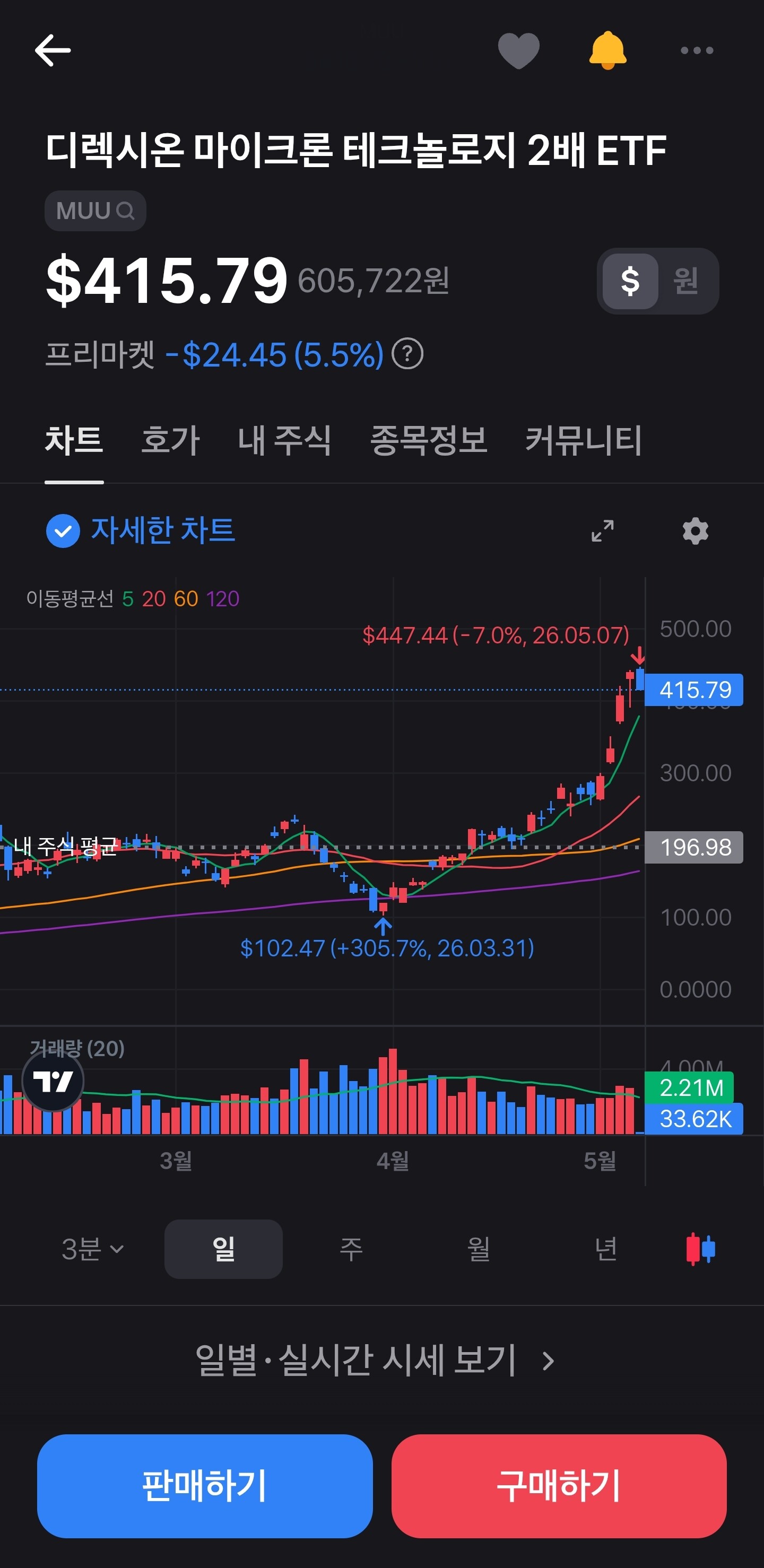Toggle the 자세한 차트 checkbox

tap(63, 530)
